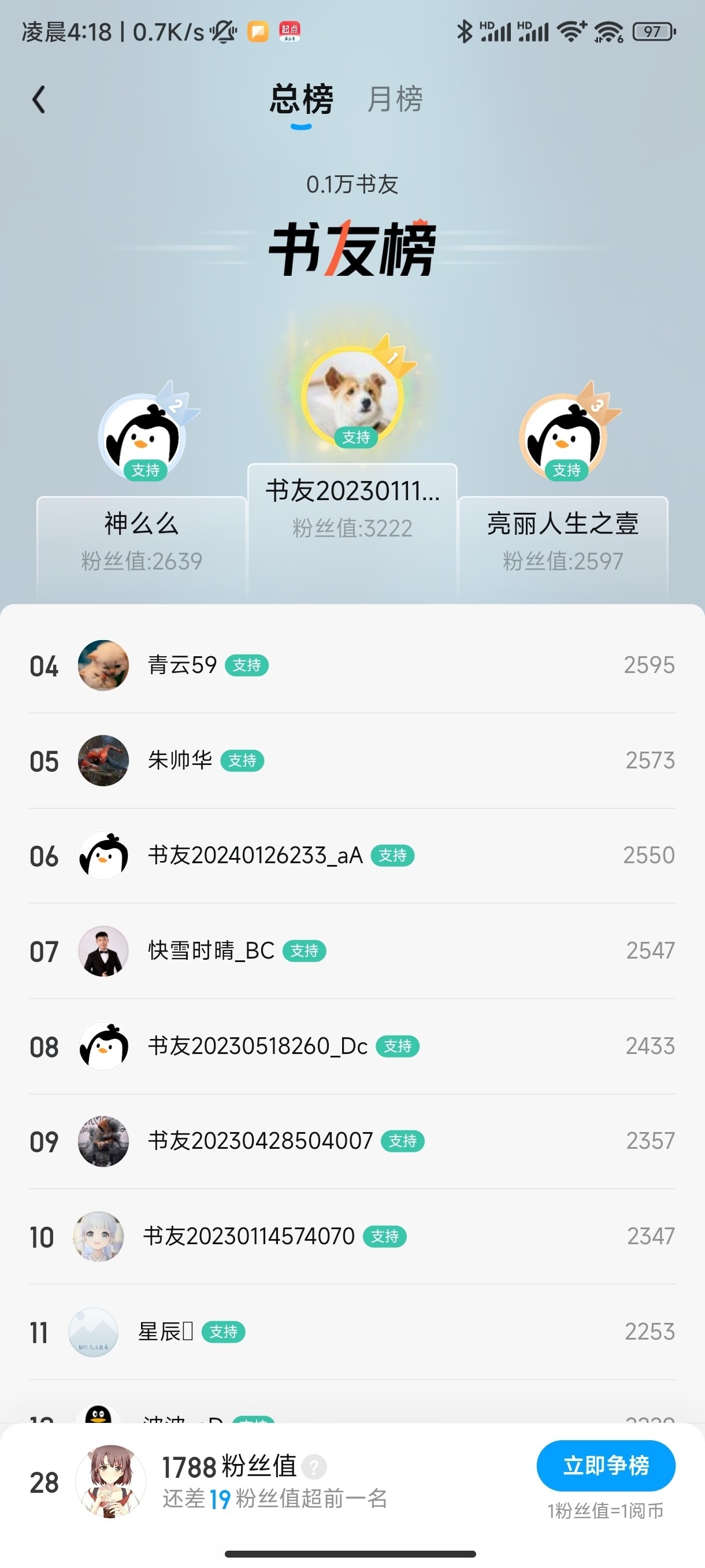Open 书友20230518260_Dc row
Viewport: 705px width, 1568px height.
[x=352, y=1046]
